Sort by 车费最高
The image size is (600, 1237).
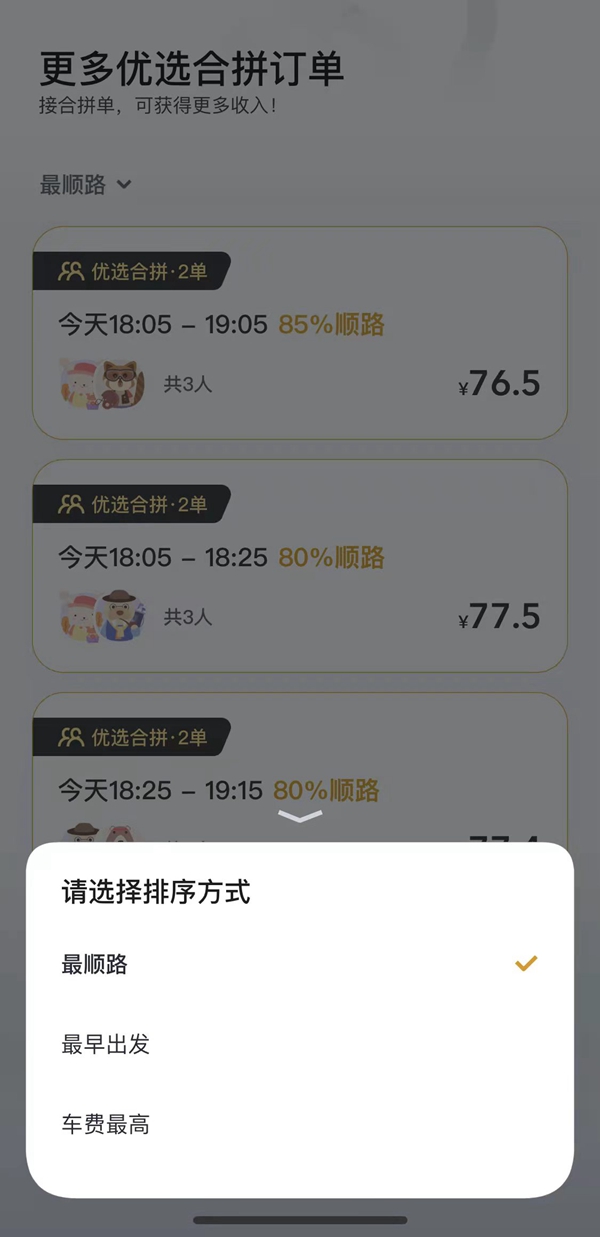(x=105, y=1125)
